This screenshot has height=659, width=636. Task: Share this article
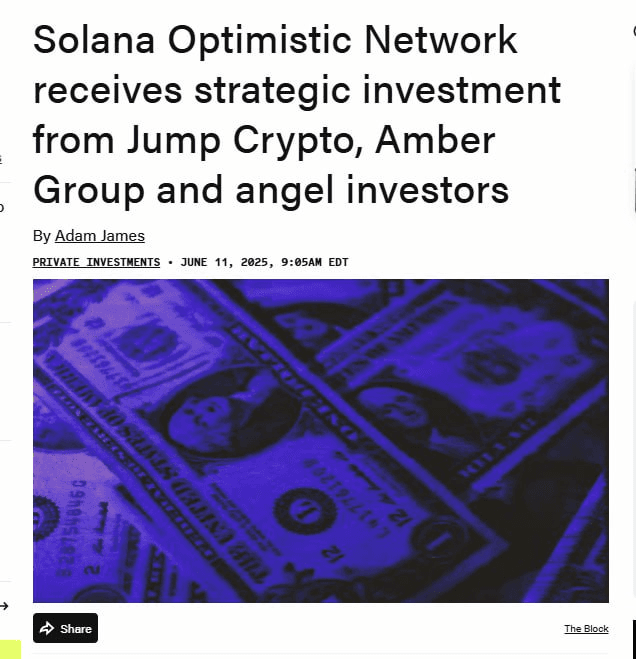pos(65,628)
